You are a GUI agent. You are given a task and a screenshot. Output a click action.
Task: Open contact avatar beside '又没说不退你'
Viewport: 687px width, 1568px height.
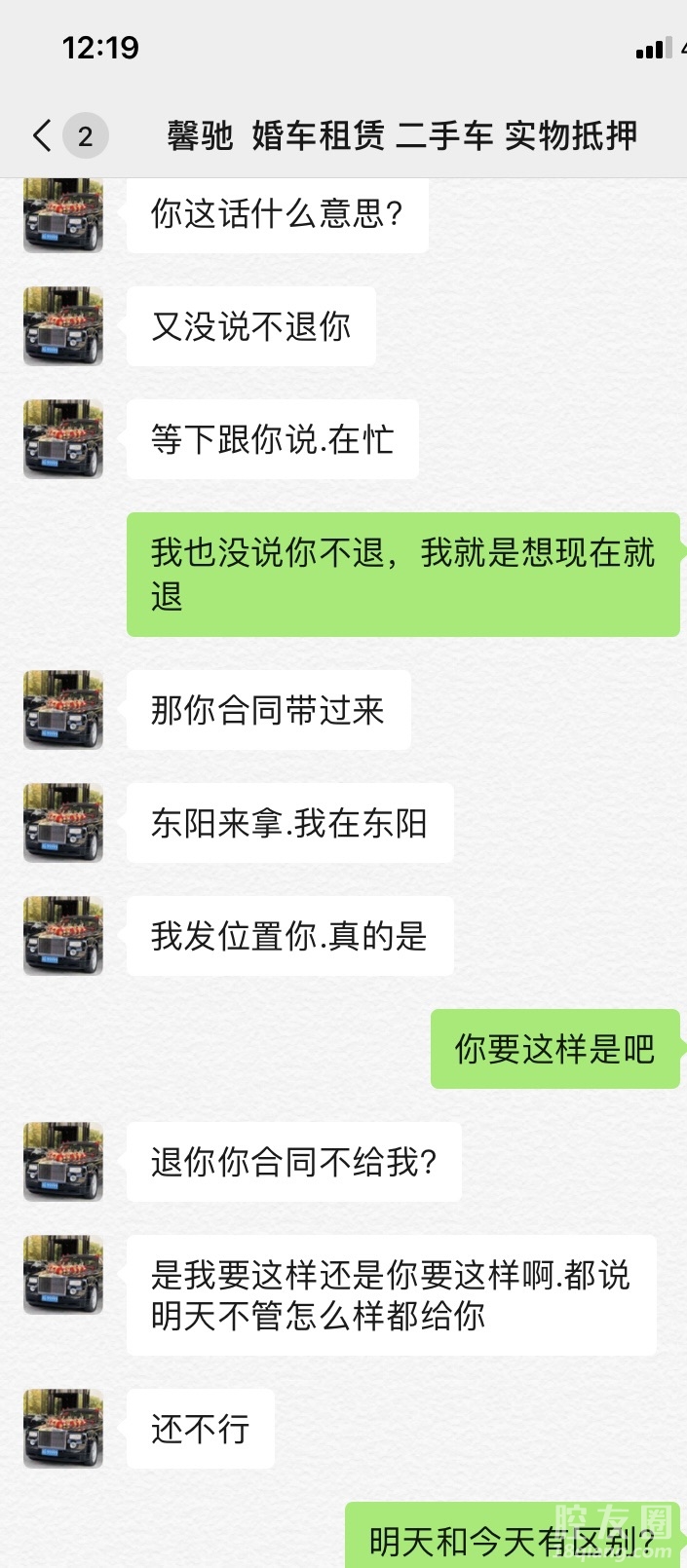pyautogui.click(x=63, y=326)
